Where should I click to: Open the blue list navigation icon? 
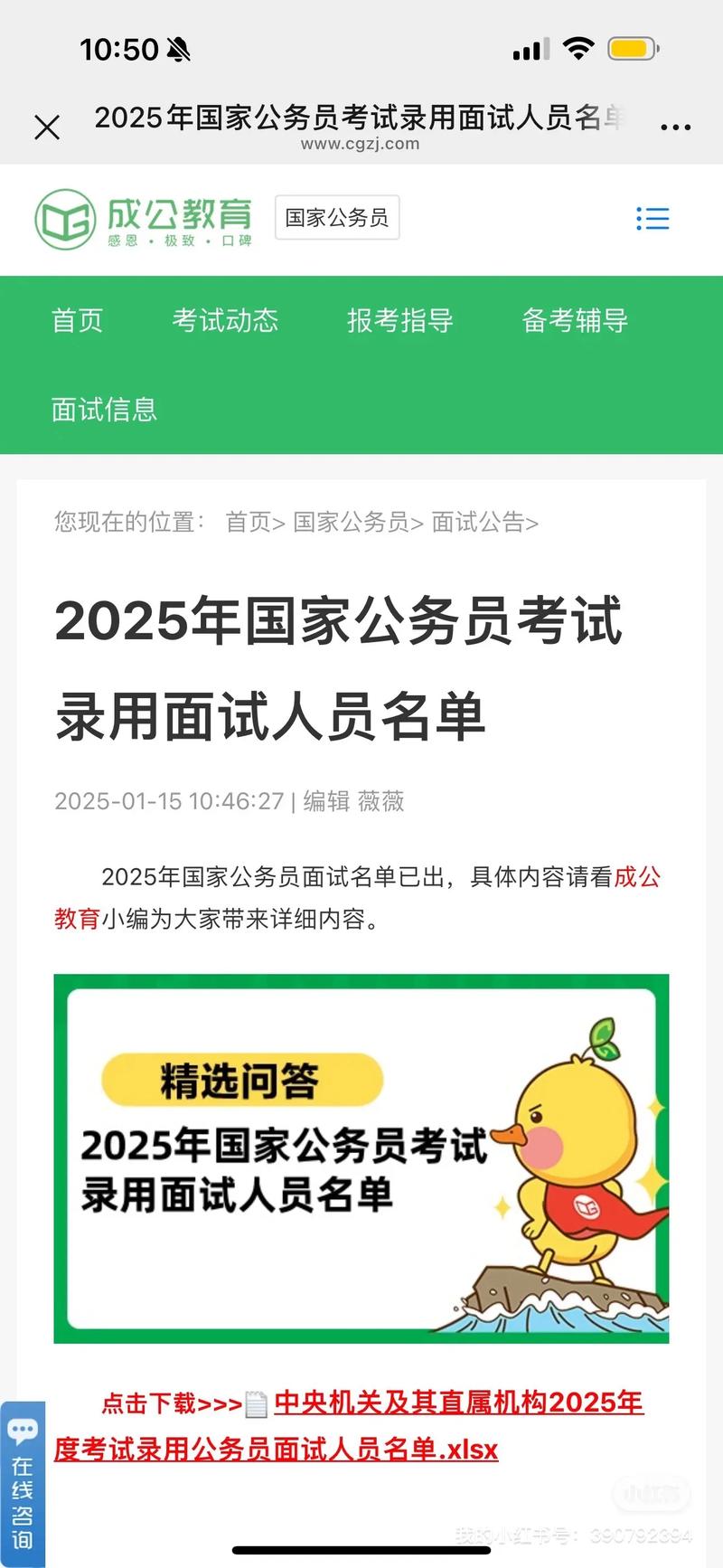coord(653,218)
